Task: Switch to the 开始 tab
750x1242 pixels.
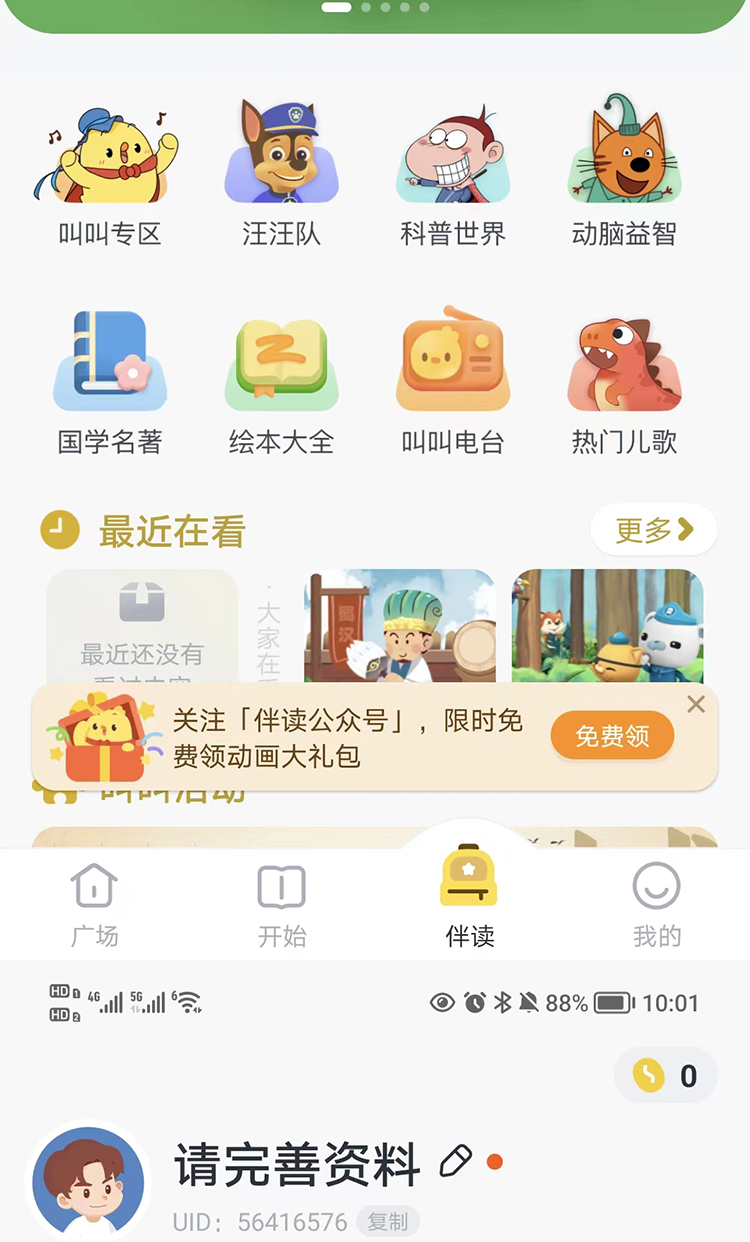Action: pos(281,906)
